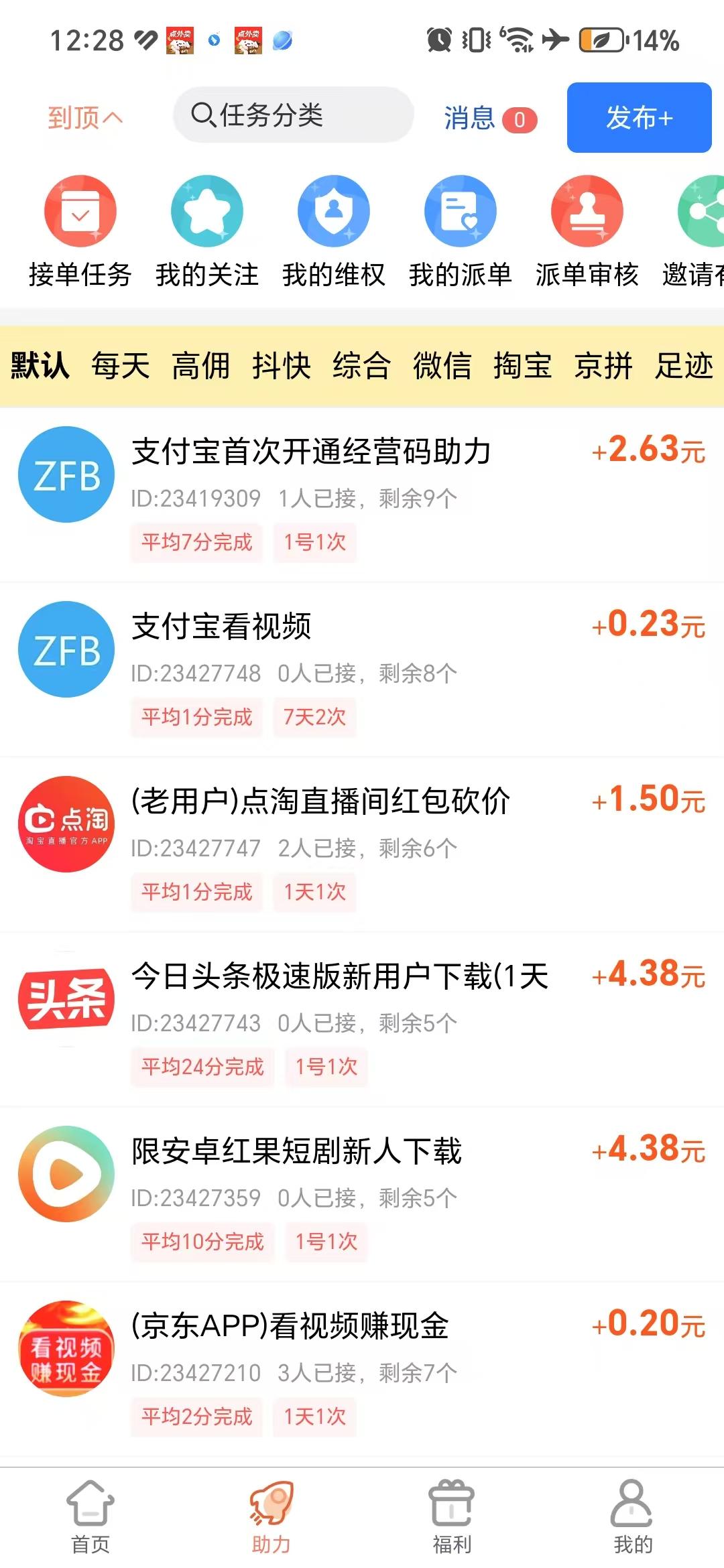Screen dimensions: 724x1568
Task: Open 派单审核 stamp icon
Action: (587, 212)
